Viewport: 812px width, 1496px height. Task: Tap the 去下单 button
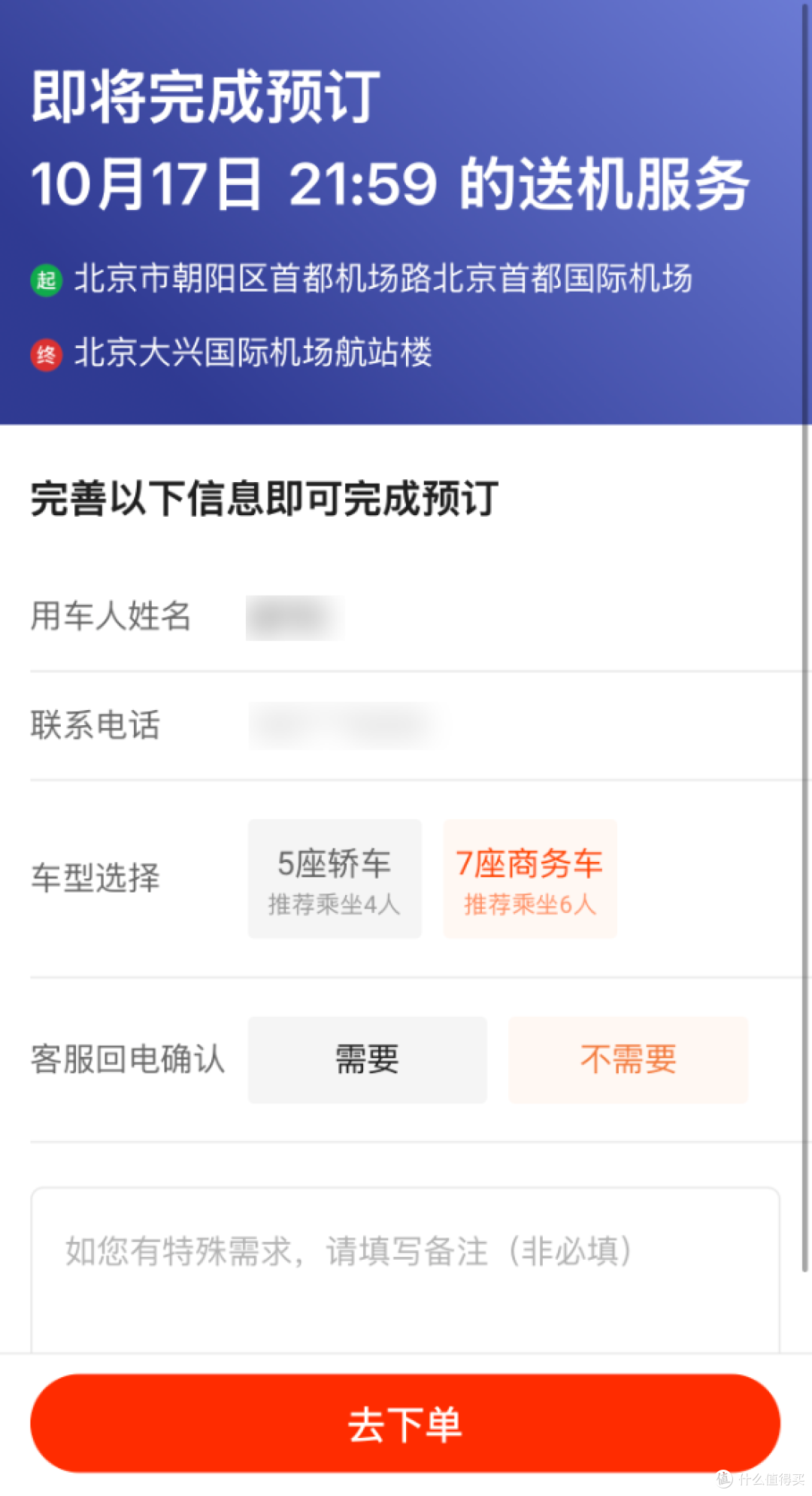tap(405, 1424)
